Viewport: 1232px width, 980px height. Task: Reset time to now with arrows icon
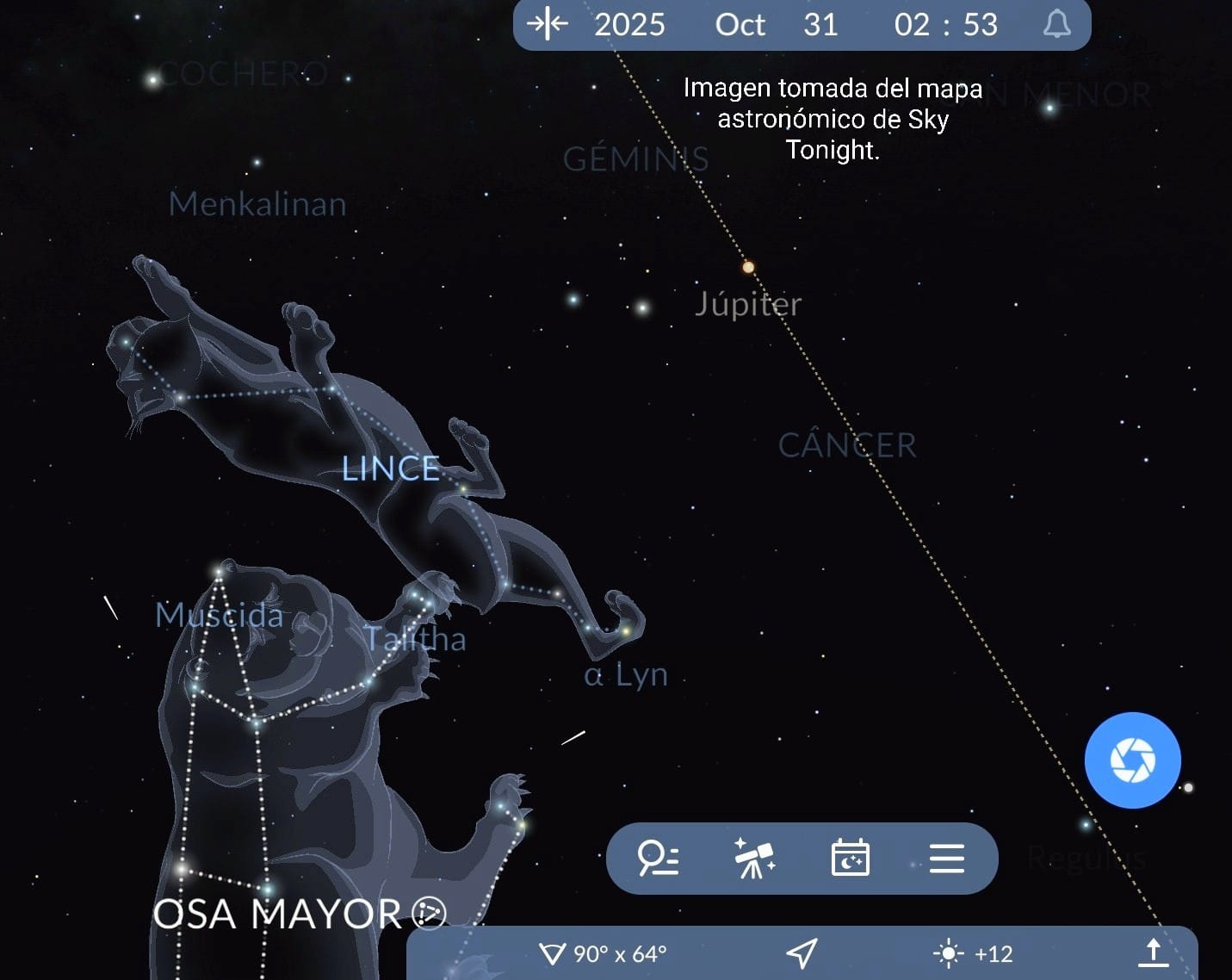(547, 24)
